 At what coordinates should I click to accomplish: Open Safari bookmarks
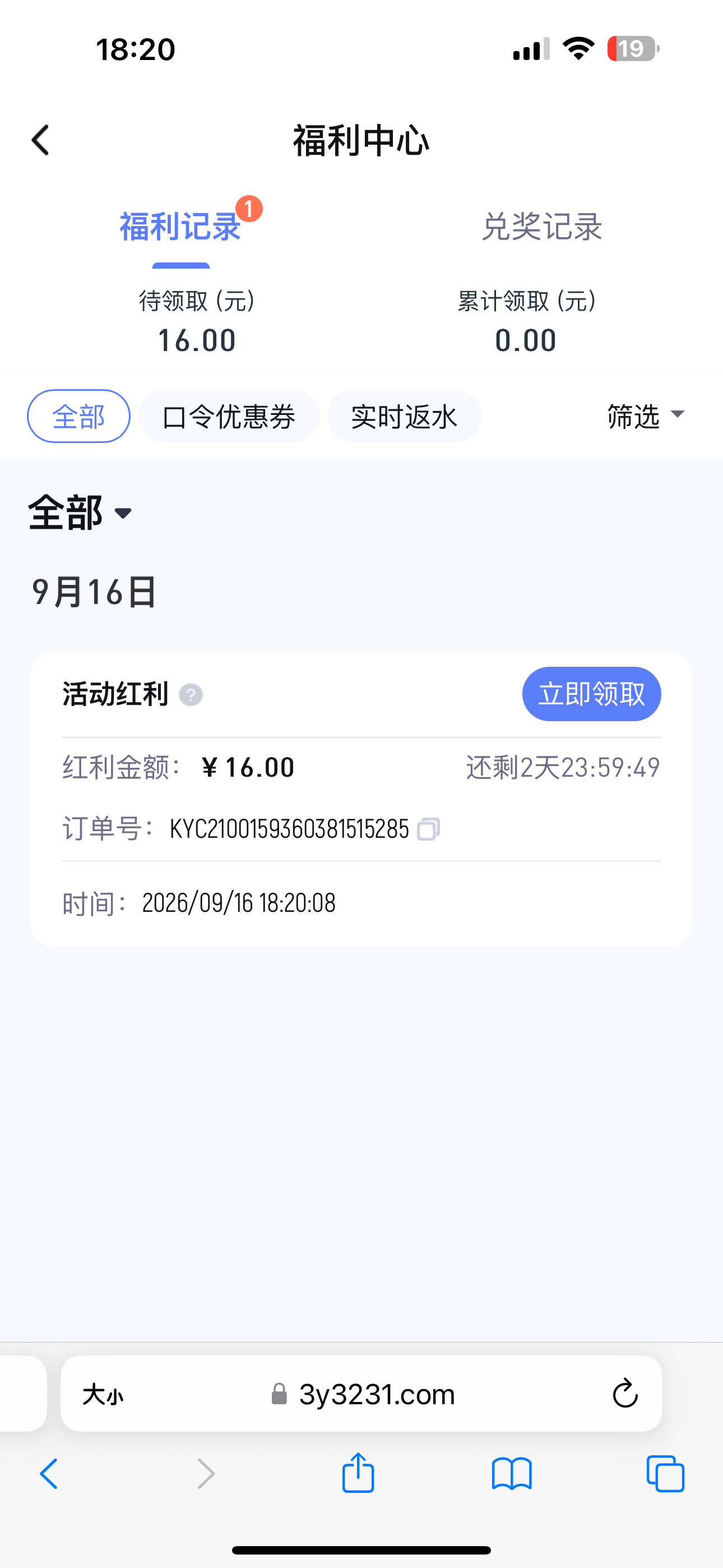[512, 1474]
